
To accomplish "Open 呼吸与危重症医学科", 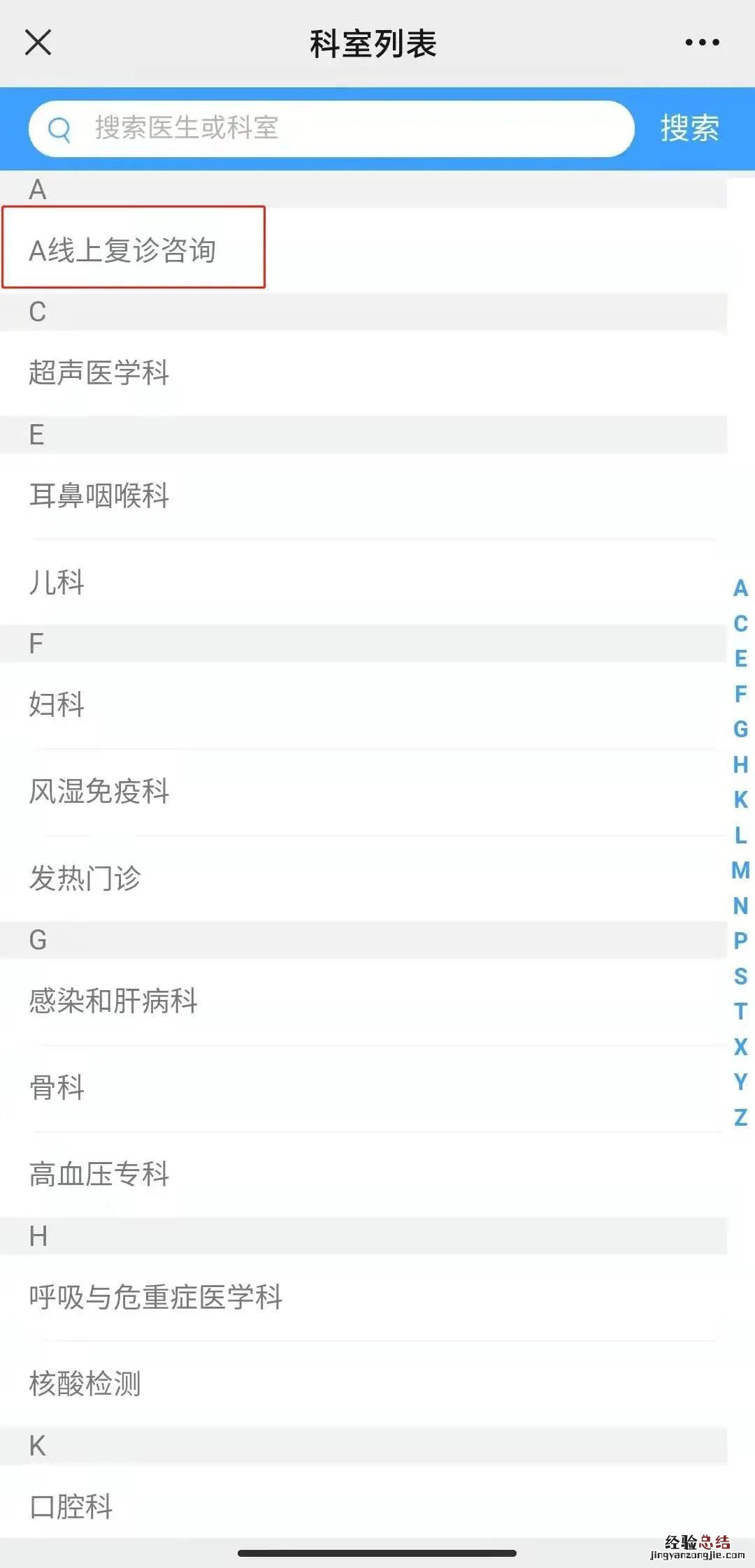I will 156,1297.
